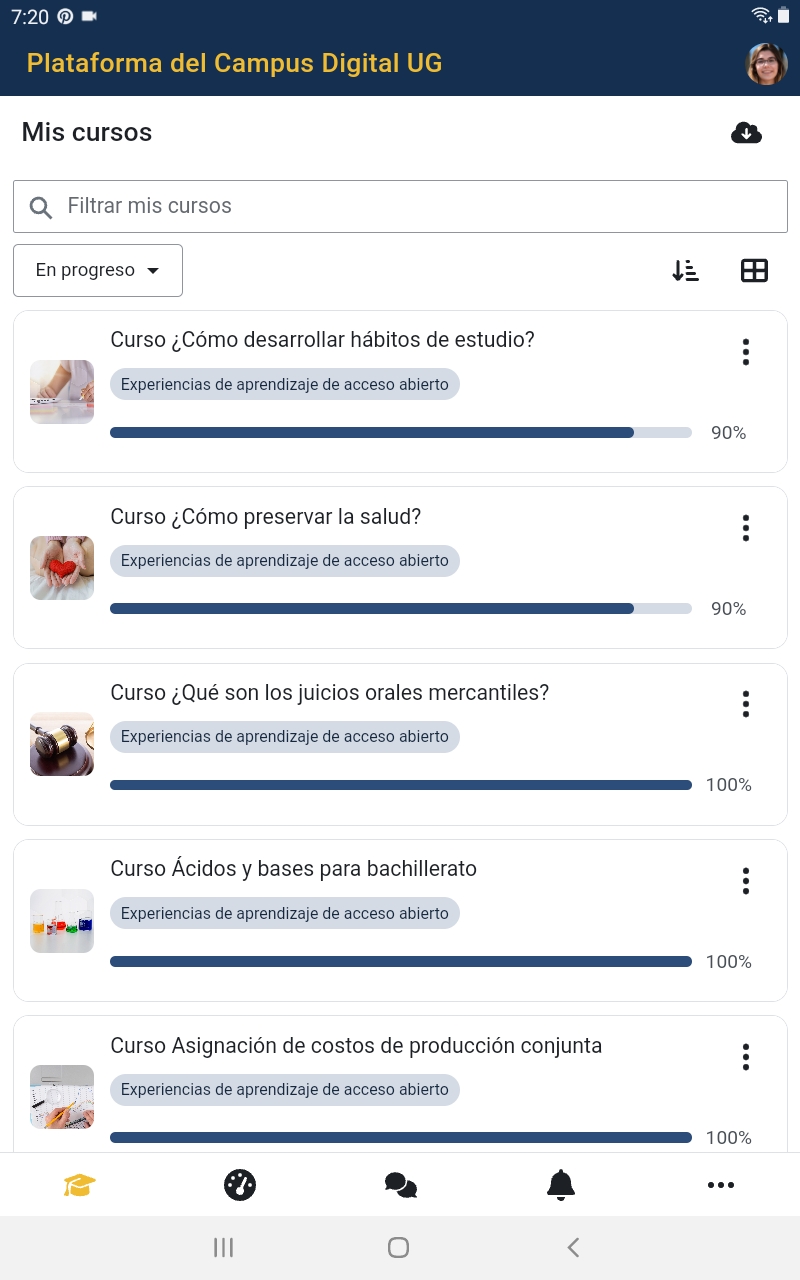Focus the Filtrar mis cursos search field

click(x=400, y=206)
